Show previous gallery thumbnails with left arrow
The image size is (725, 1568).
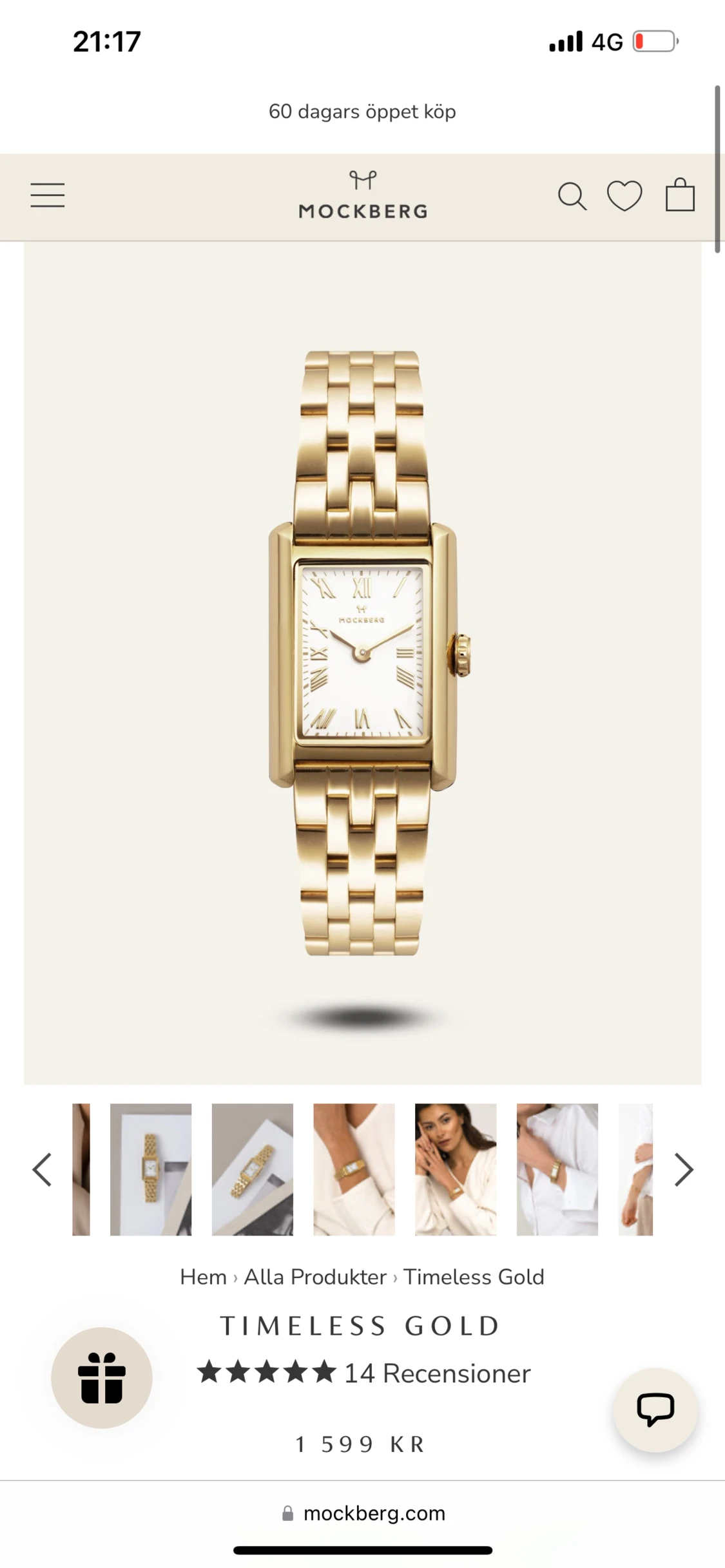43,1169
